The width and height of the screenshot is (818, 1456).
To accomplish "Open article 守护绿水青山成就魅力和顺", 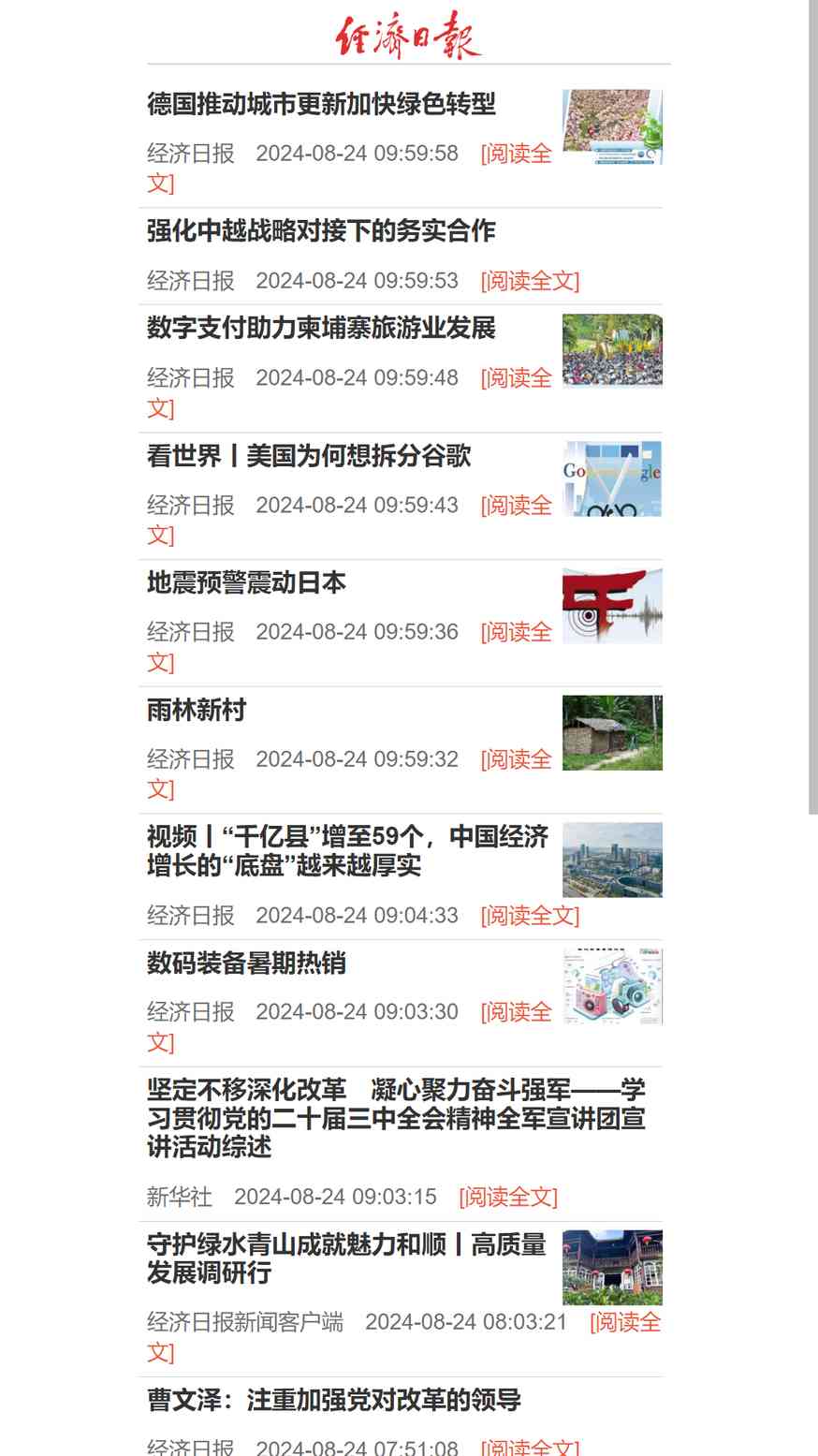I will 346,1258.
